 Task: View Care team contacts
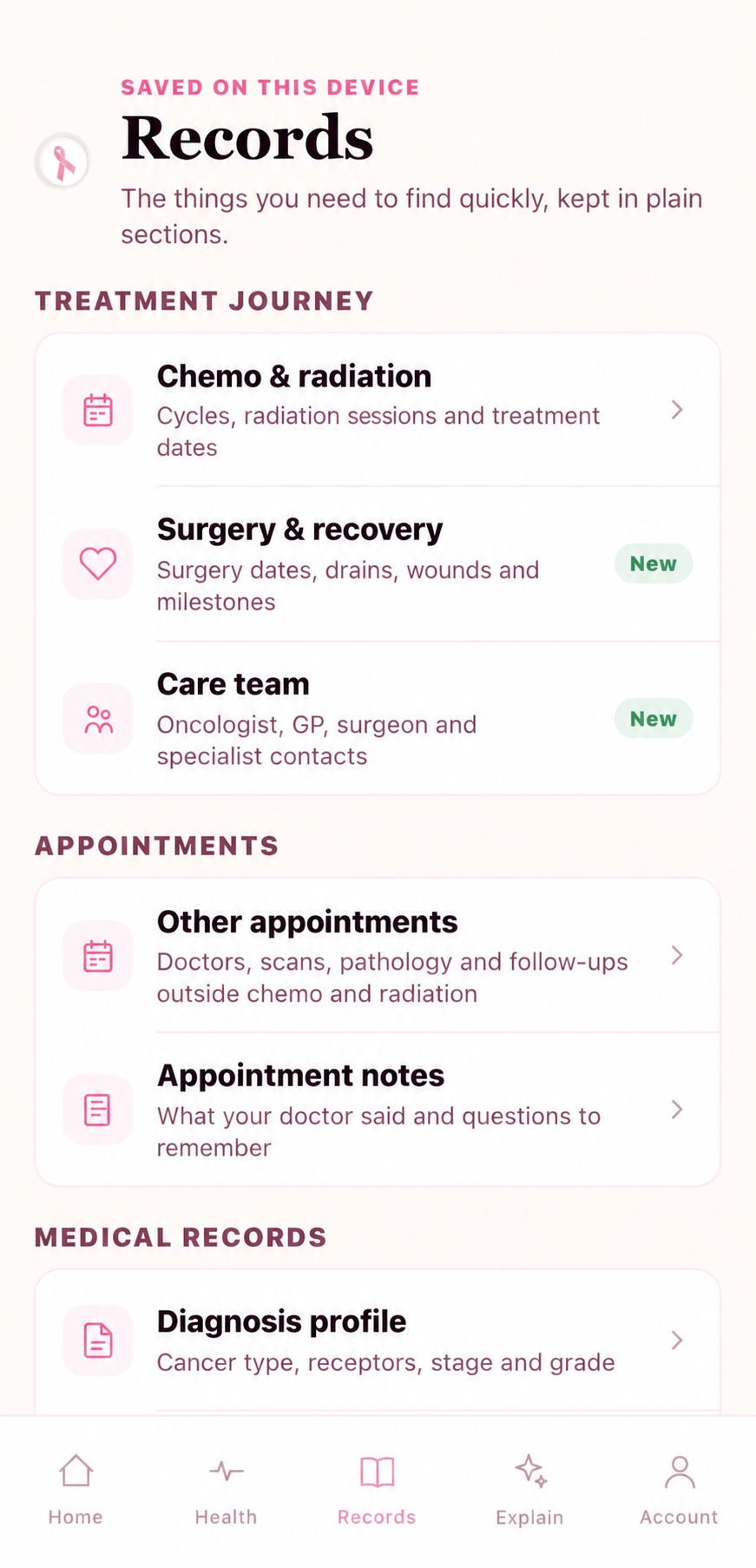click(378, 718)
